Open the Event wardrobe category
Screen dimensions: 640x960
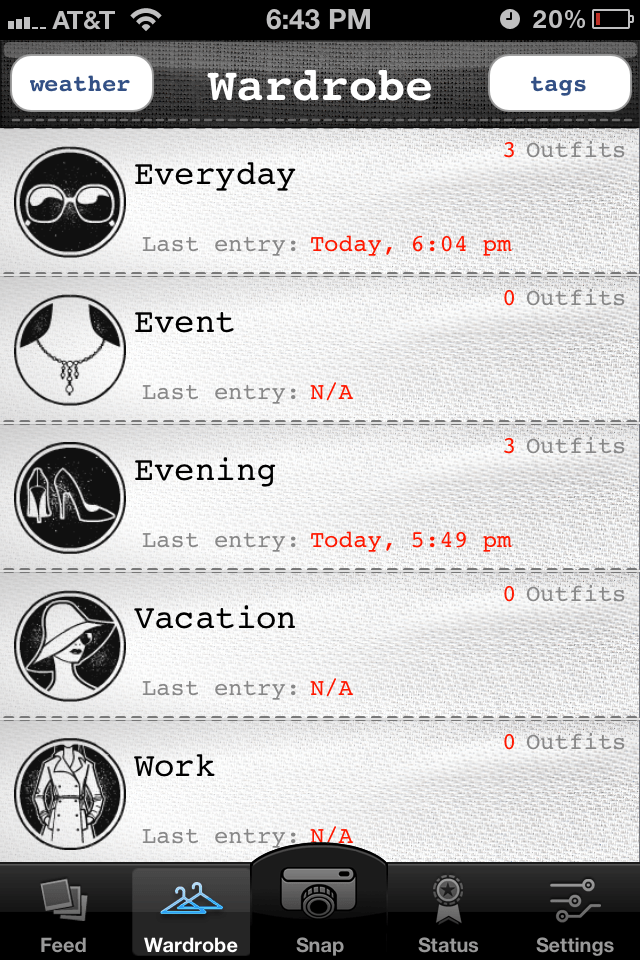click(x=320, y=348)
